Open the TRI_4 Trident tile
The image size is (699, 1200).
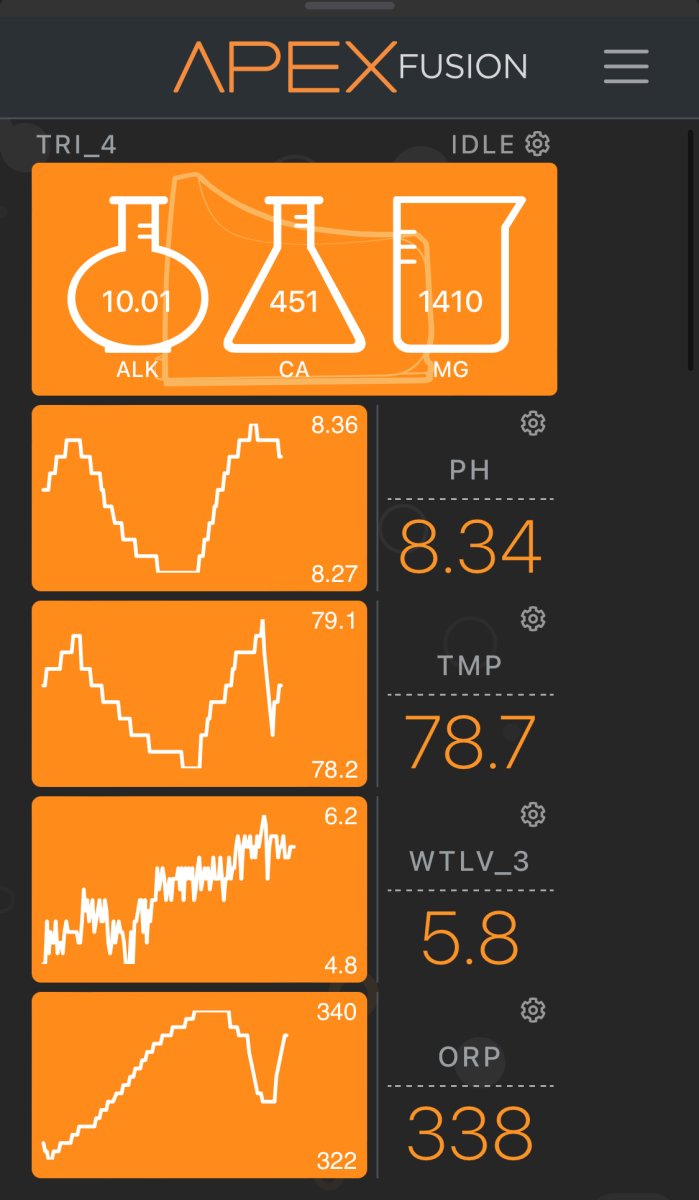tap(294, 279)
